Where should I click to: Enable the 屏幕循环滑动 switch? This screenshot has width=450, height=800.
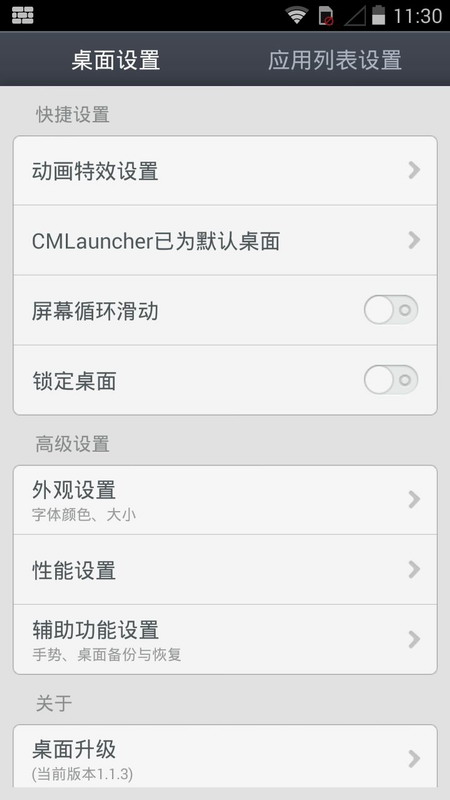(391, 310)
